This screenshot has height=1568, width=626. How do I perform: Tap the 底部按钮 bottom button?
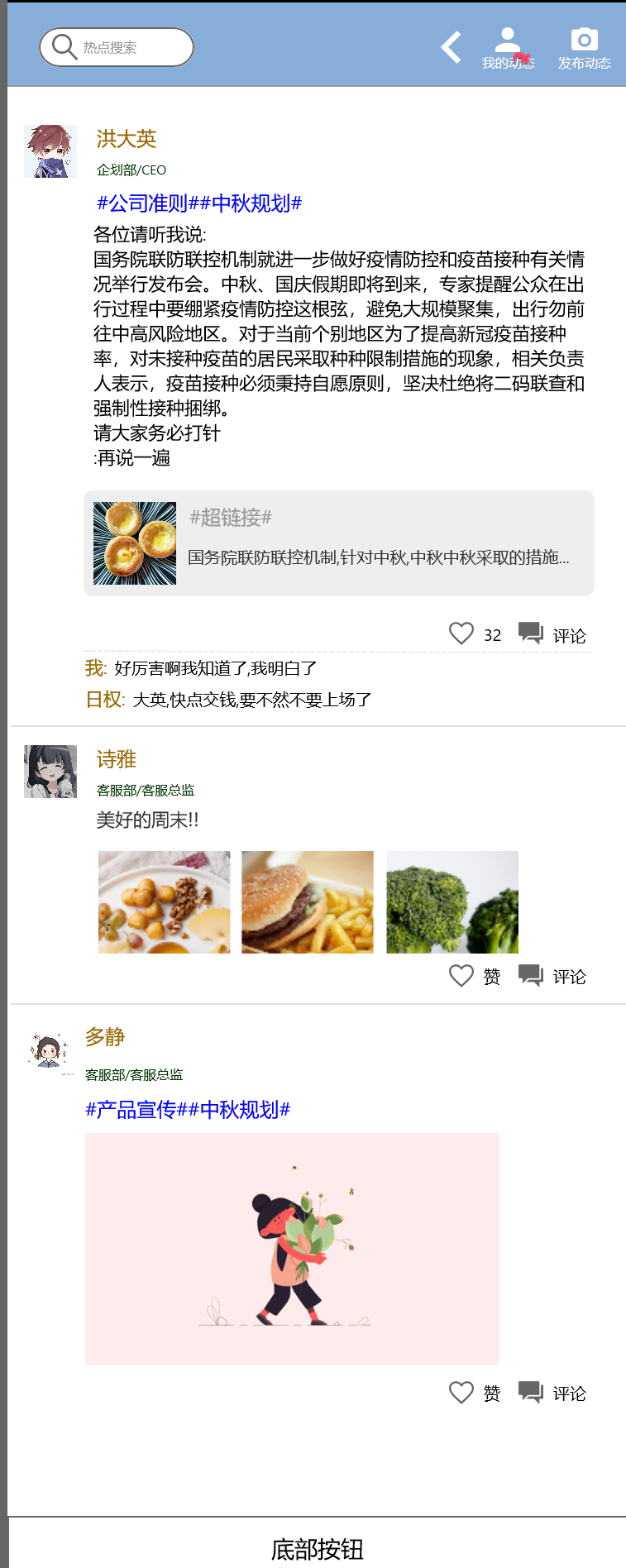(x=317, y=1549)
